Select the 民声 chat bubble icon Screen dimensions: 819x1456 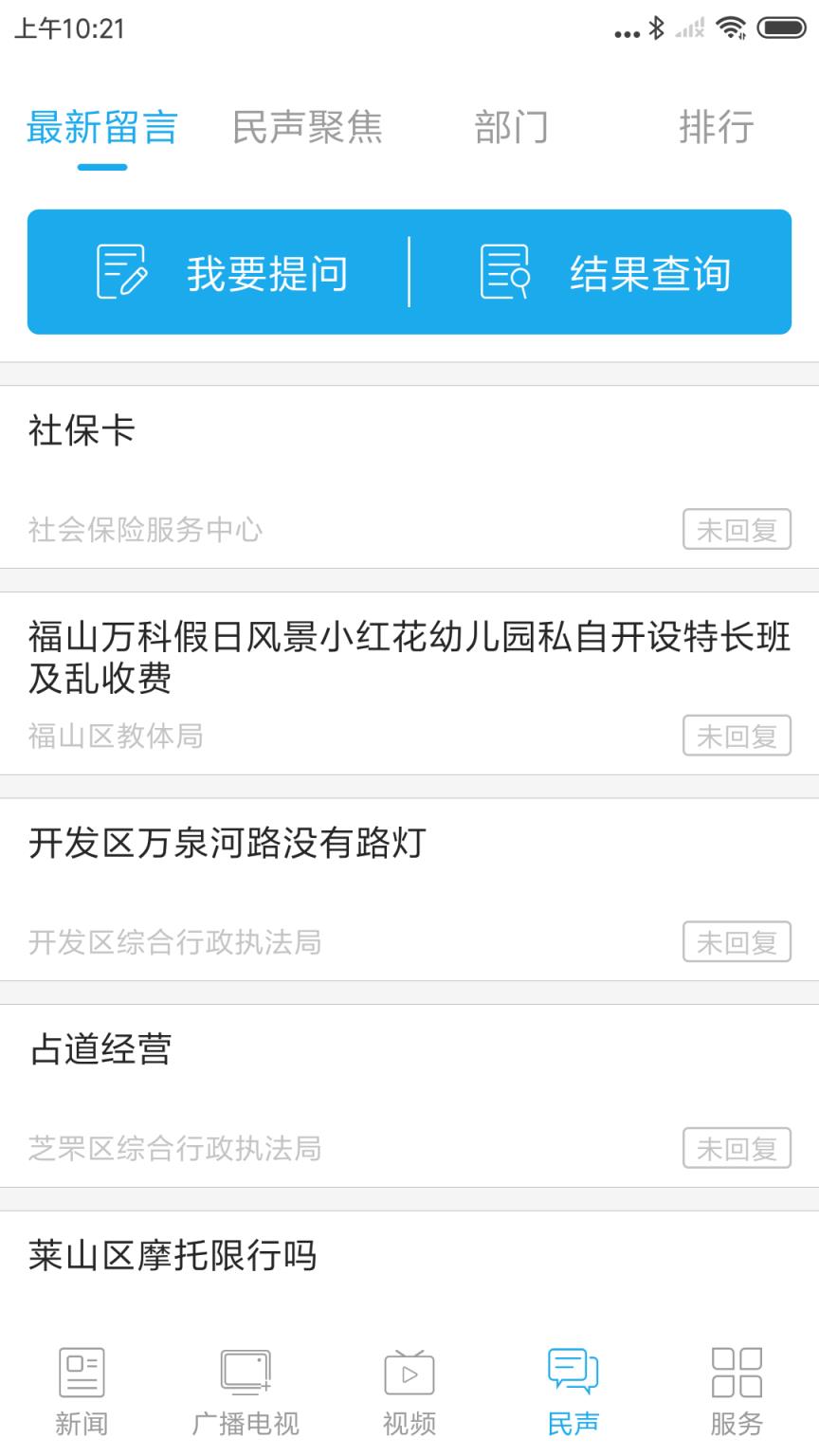coord(573,1370)
